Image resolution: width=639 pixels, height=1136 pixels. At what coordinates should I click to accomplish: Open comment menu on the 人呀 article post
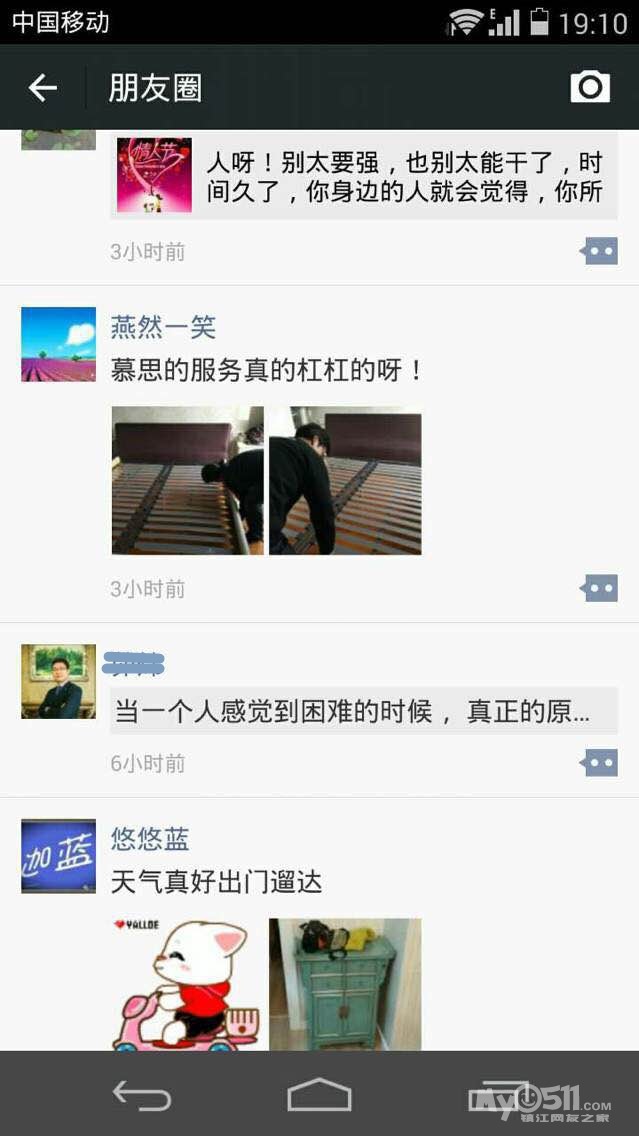coord(599,251)
